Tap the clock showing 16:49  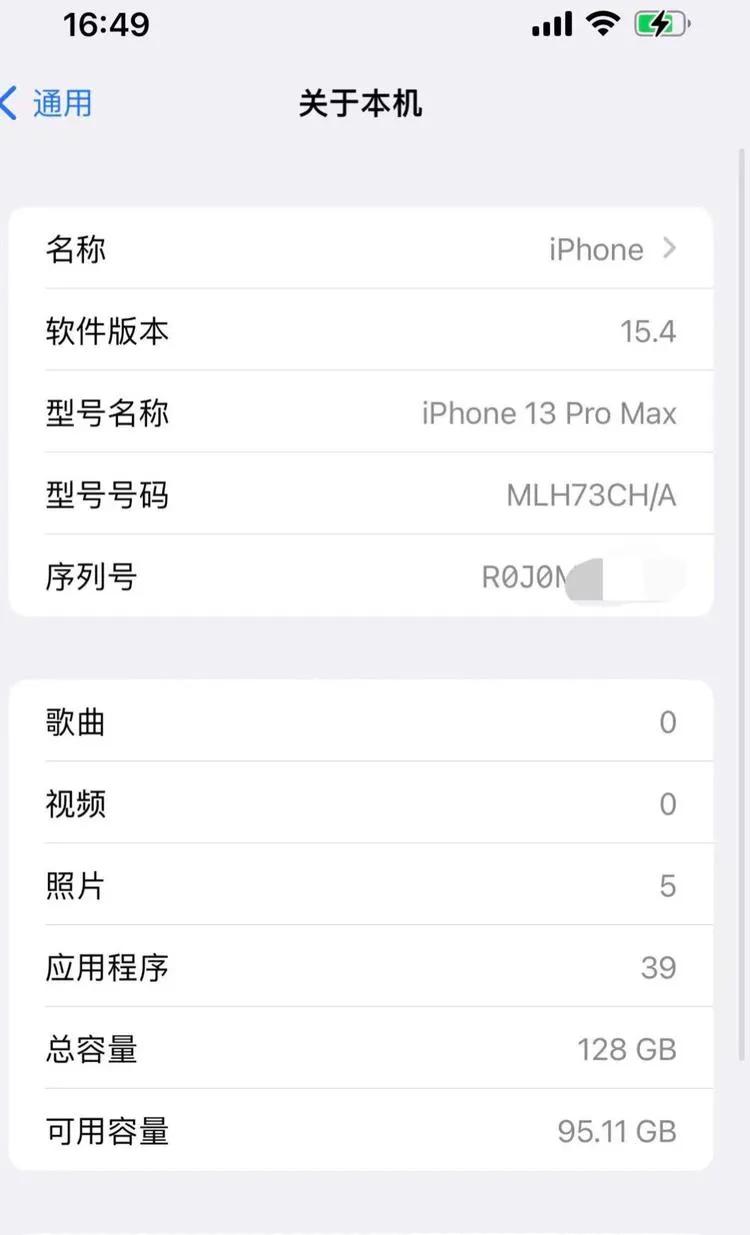tap(105, 24)
